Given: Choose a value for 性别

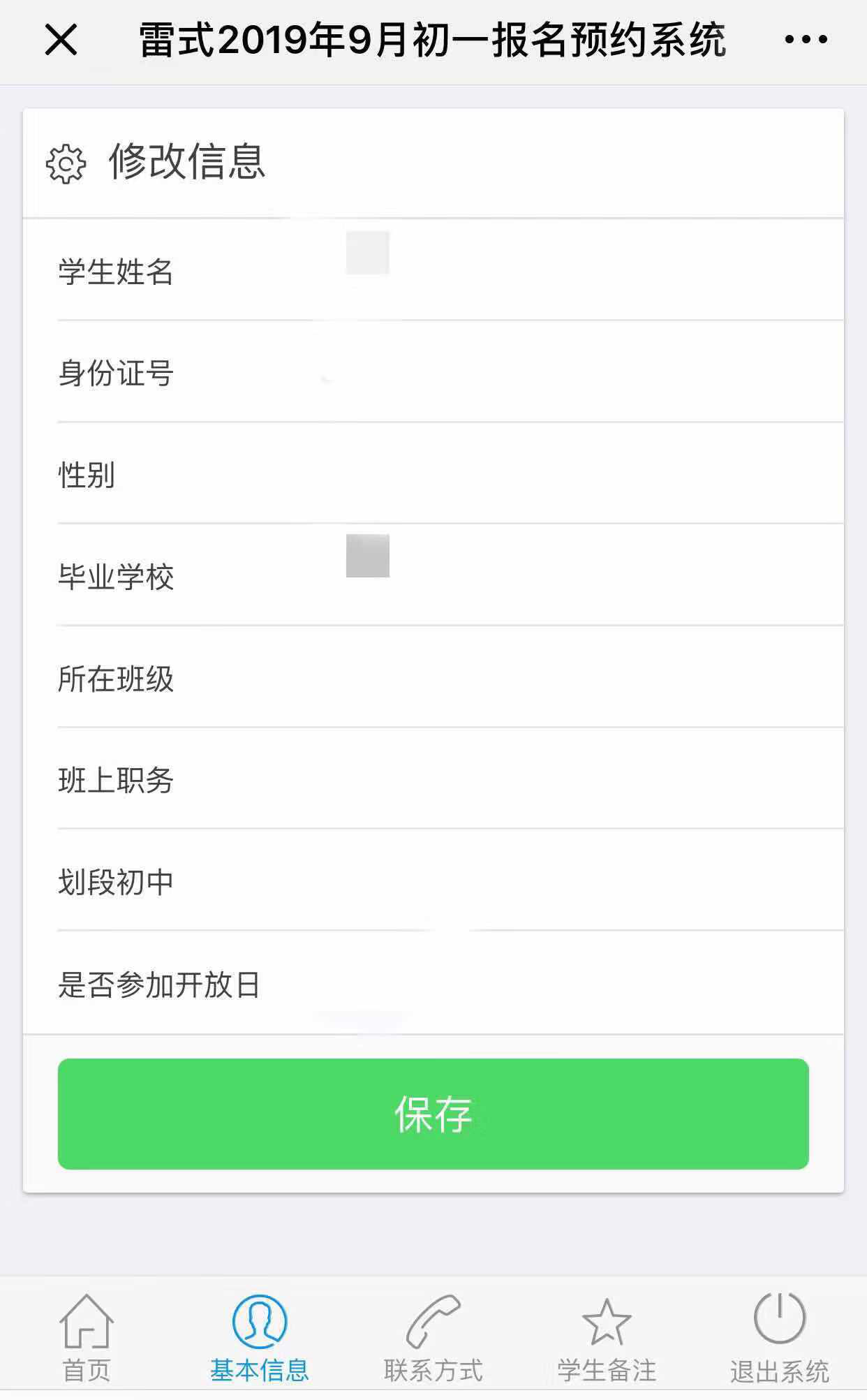Looking at the screenshot, I should (558, 474).
